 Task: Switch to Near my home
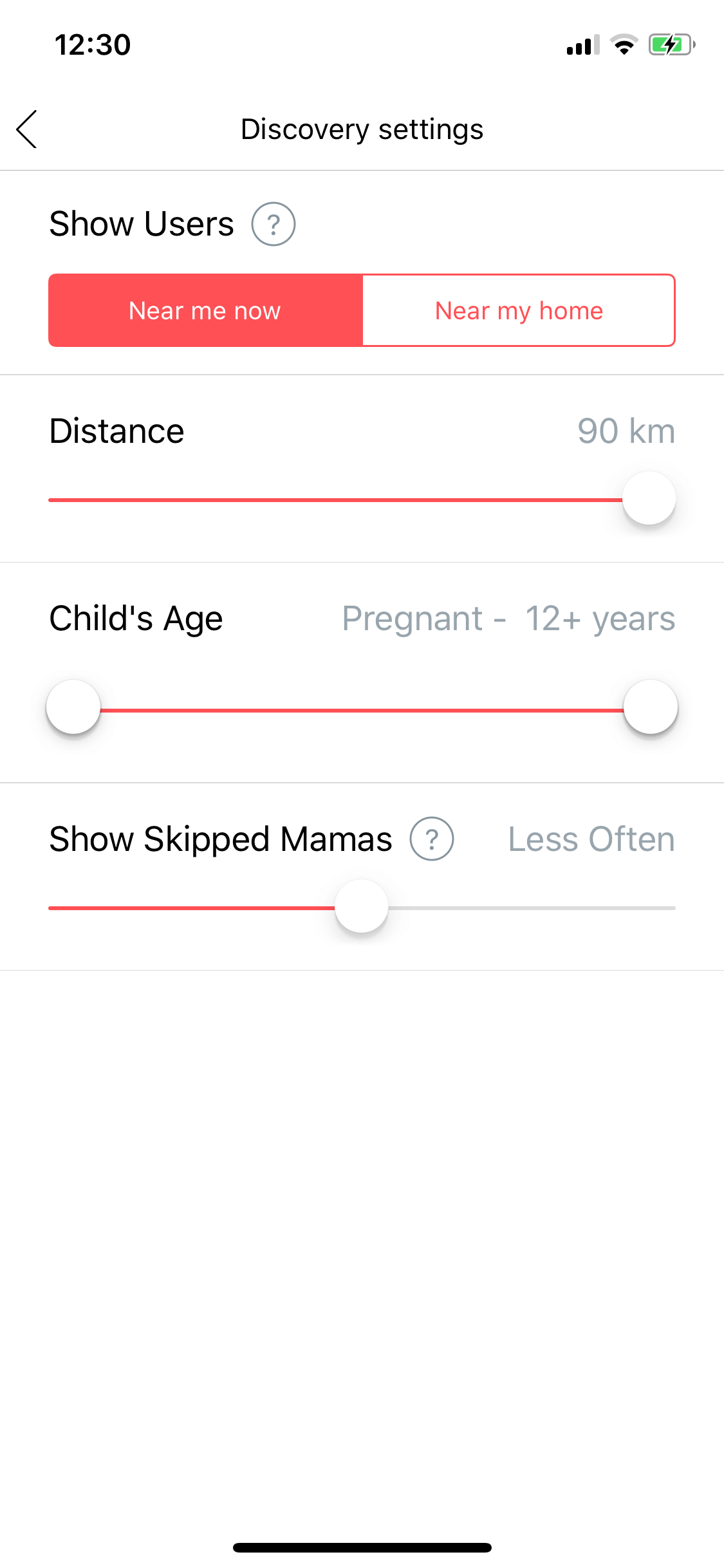tap(519, 310)
